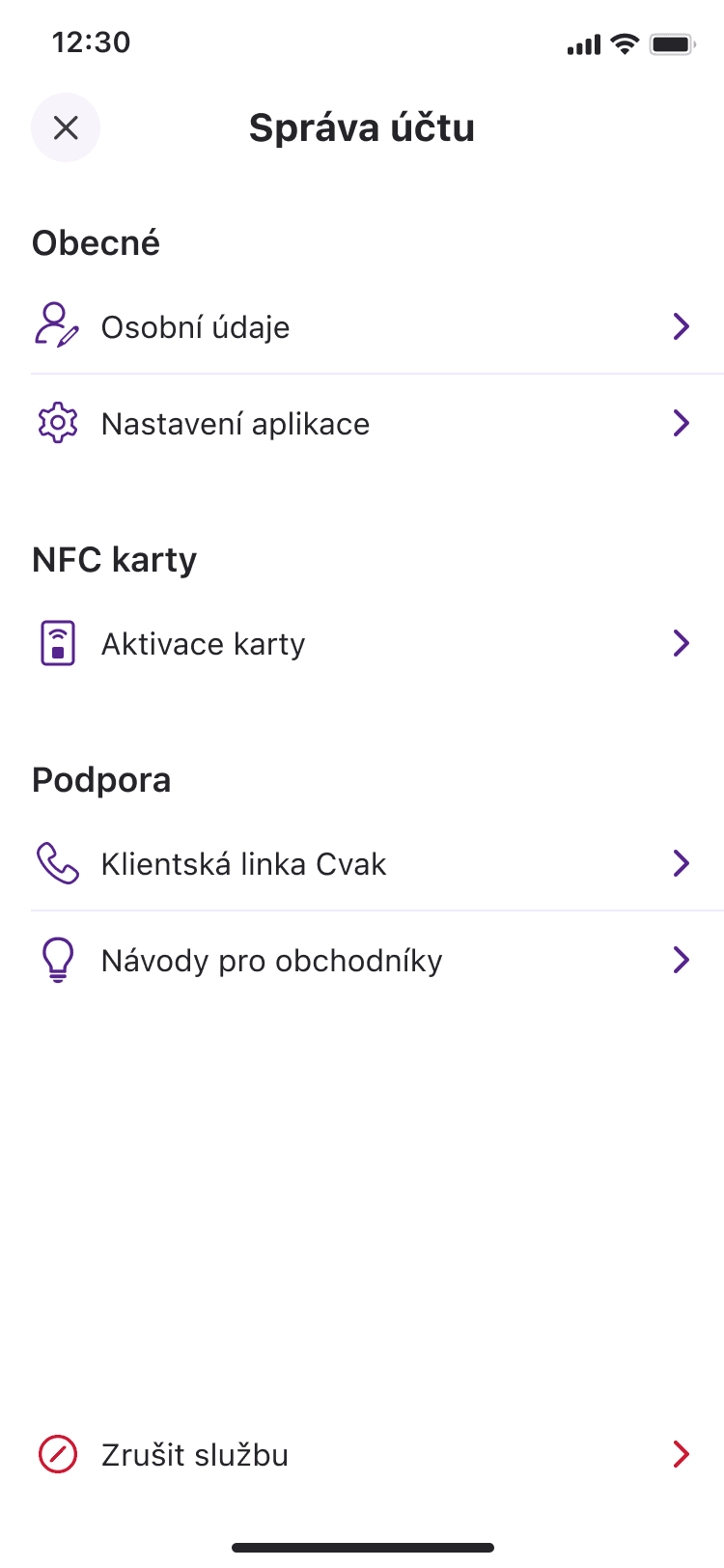This screenshot has height=1568, width=724.
Task: Expand the Osobní údaje row via its chevron
Action: click(682, 325)
